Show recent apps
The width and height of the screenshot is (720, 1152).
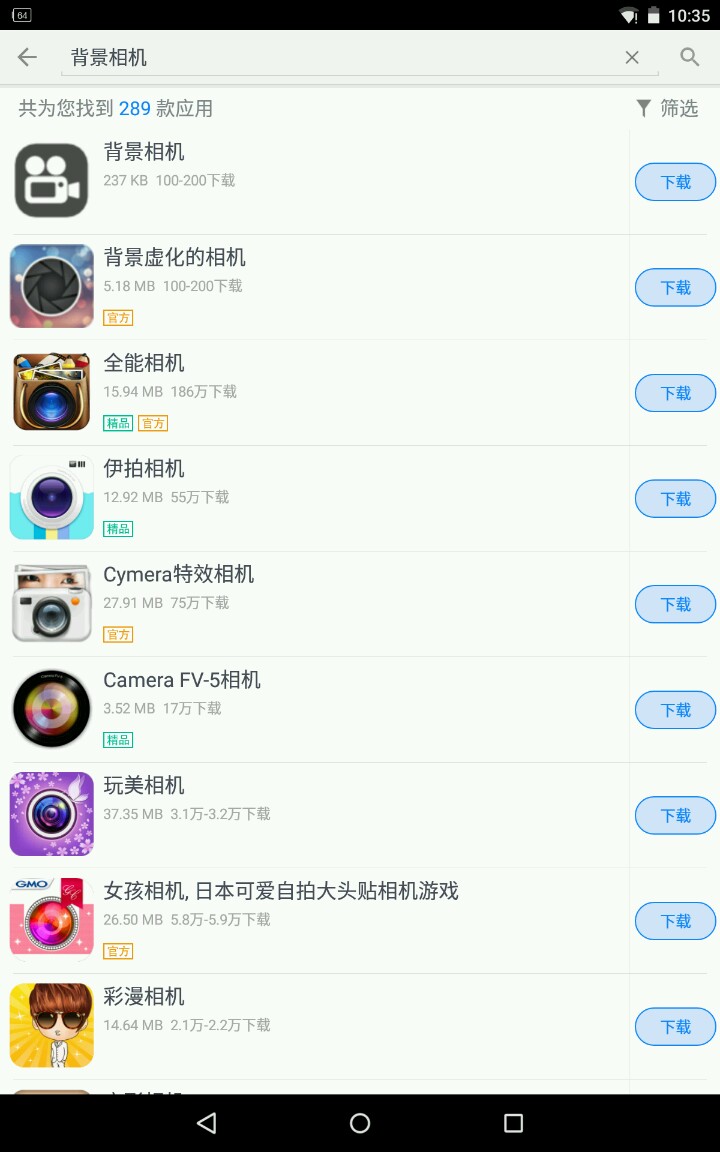513,1123
